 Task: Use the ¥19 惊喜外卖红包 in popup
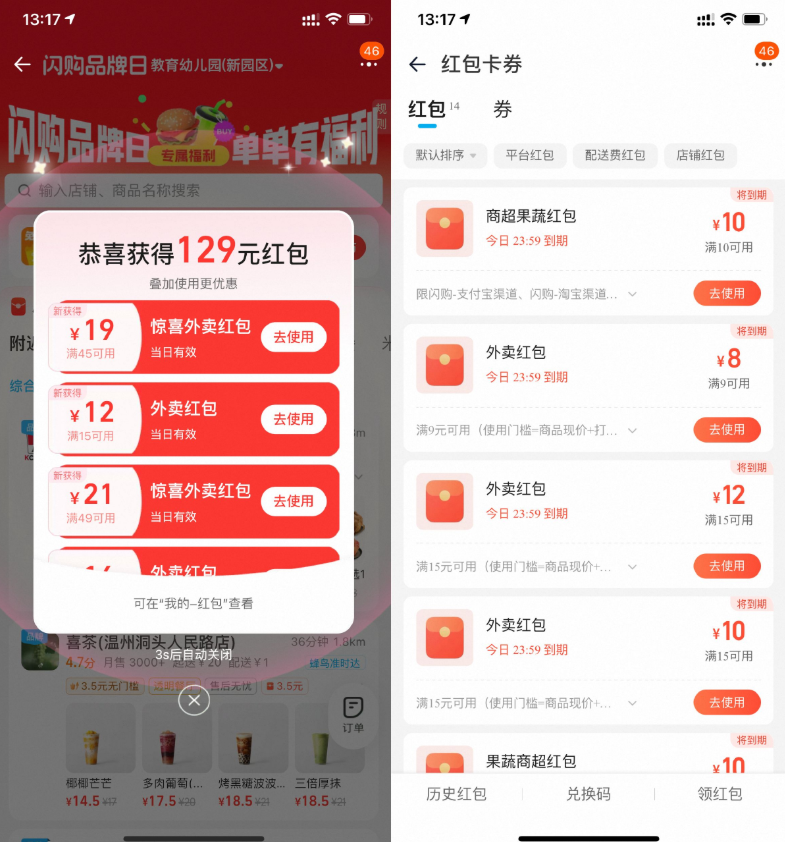coord(293,337)
